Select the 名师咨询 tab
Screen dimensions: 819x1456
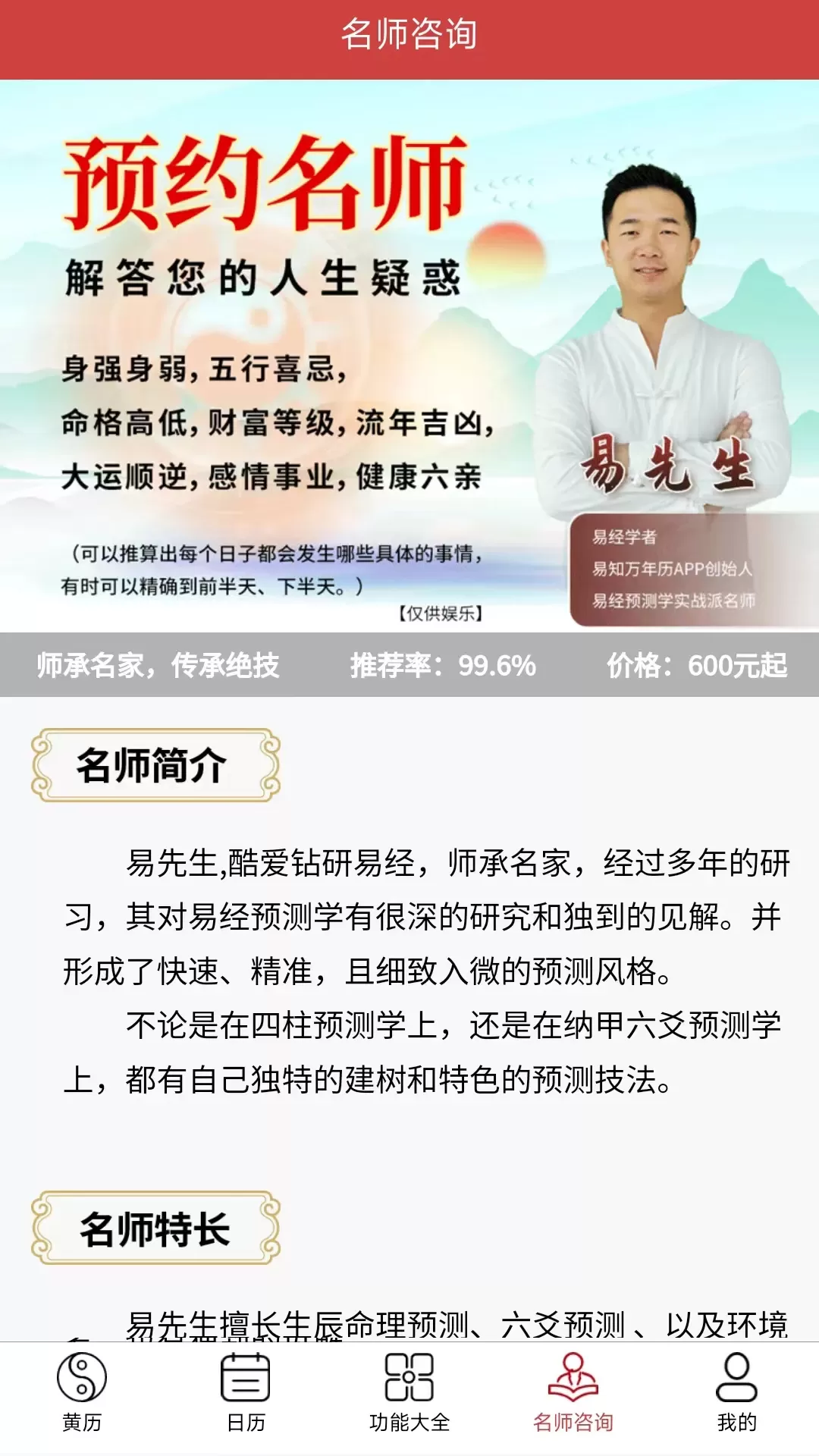(573, 1392)
